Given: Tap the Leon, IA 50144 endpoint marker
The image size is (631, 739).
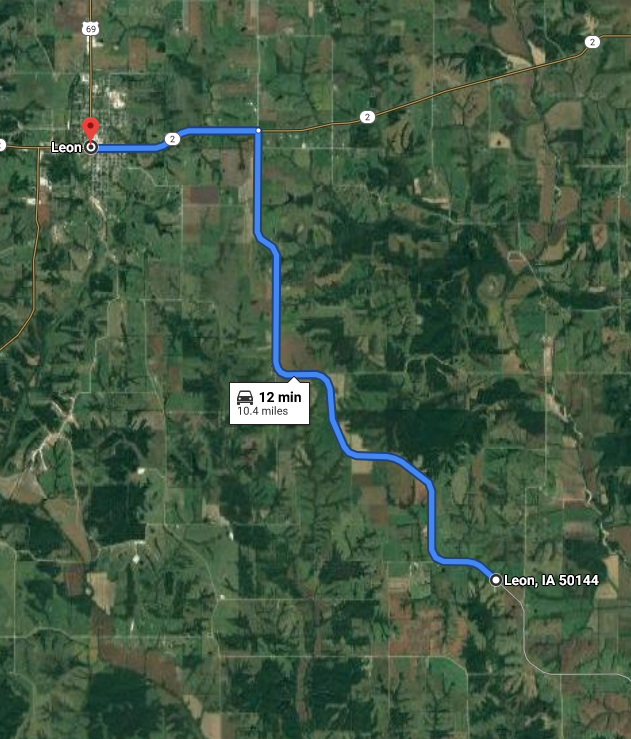Looking at the screenshot, I should click(496, 579).
